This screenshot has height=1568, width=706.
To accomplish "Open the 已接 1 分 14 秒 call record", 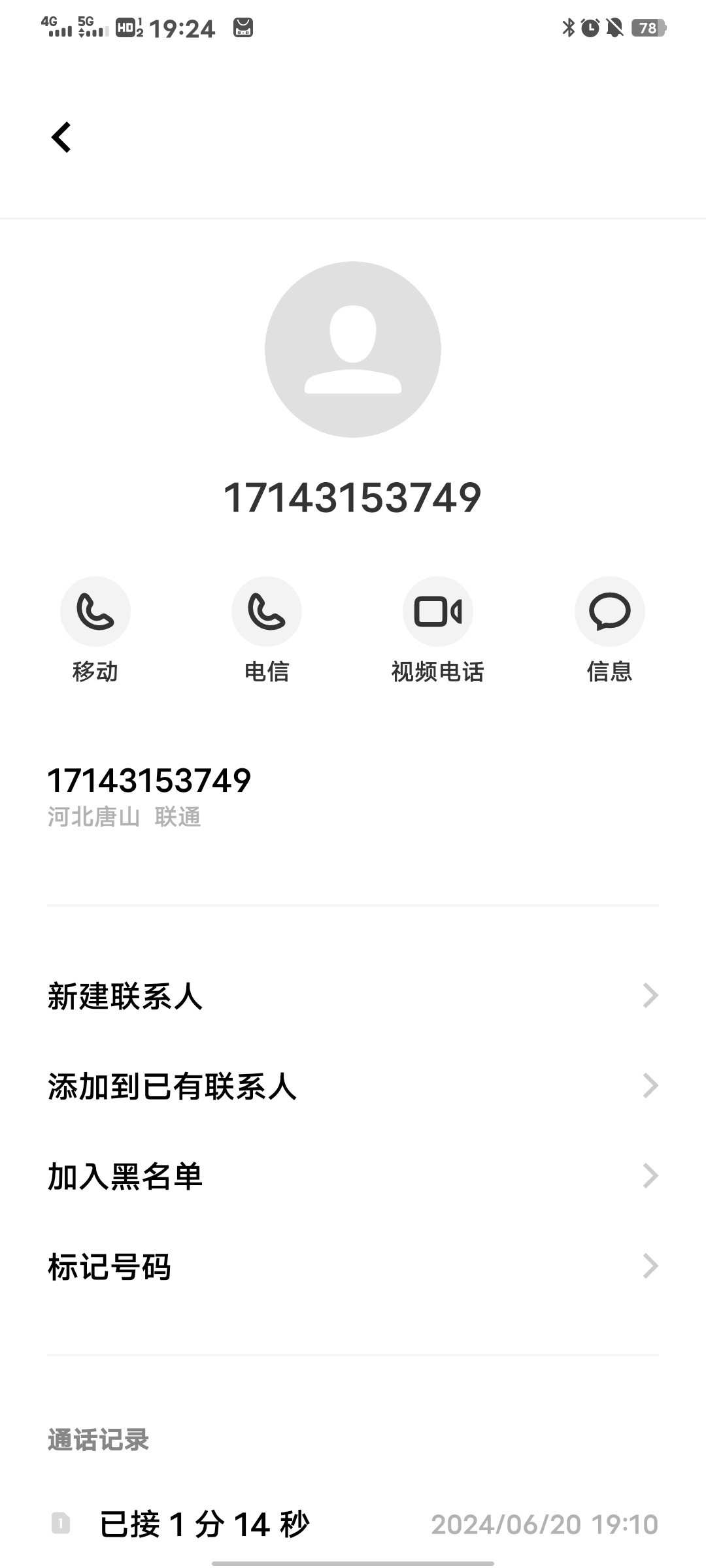I will pyautogui.click(x=353, y=1524).
